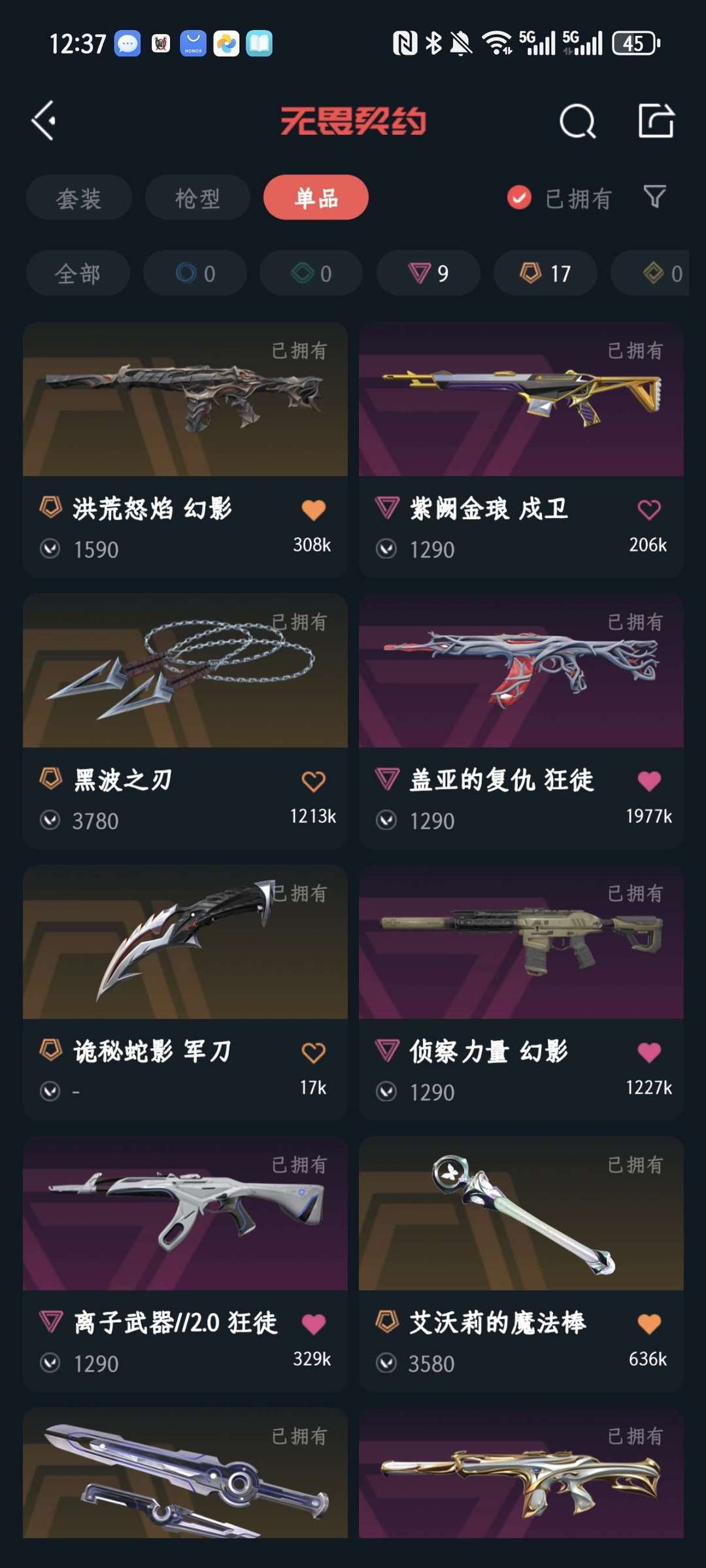Switch to the 套装 tab
The width and height of the screenshot is (706, 1568).
coord(79,198)
